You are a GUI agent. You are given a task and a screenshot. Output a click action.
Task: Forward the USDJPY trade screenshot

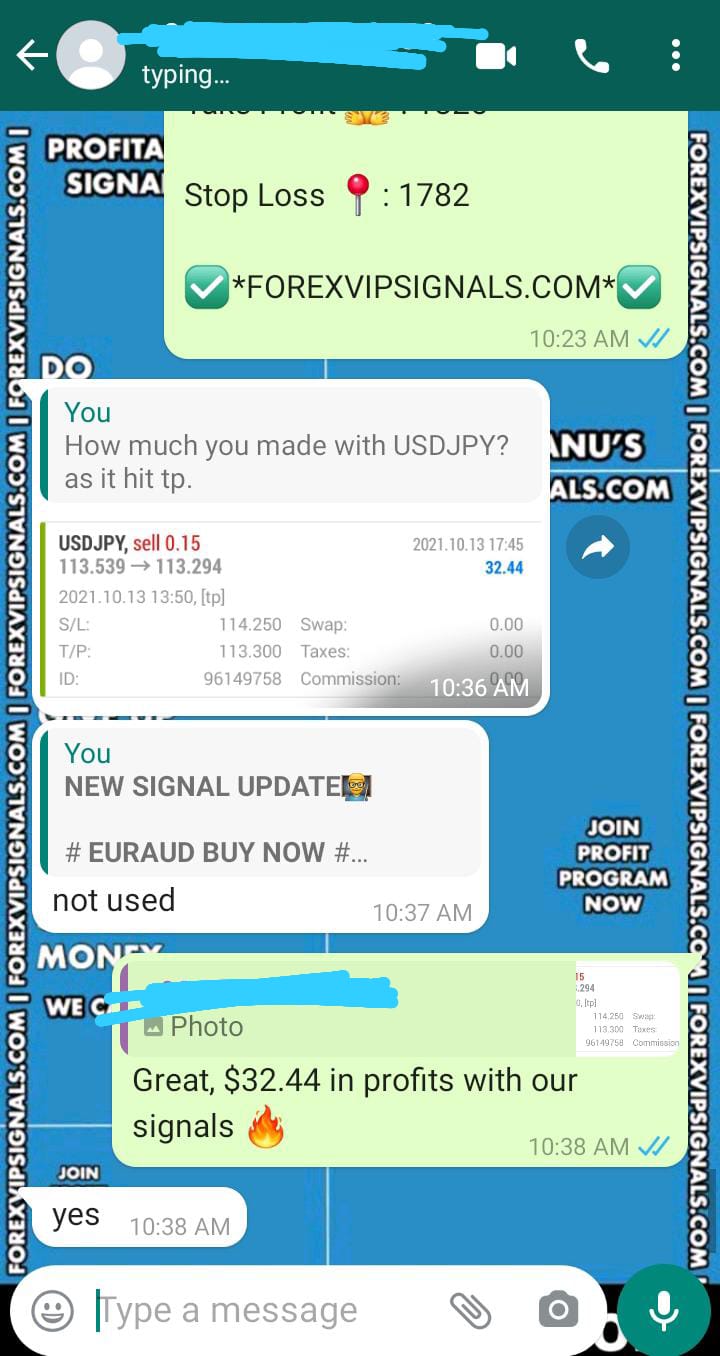click(x=597, y=547)
